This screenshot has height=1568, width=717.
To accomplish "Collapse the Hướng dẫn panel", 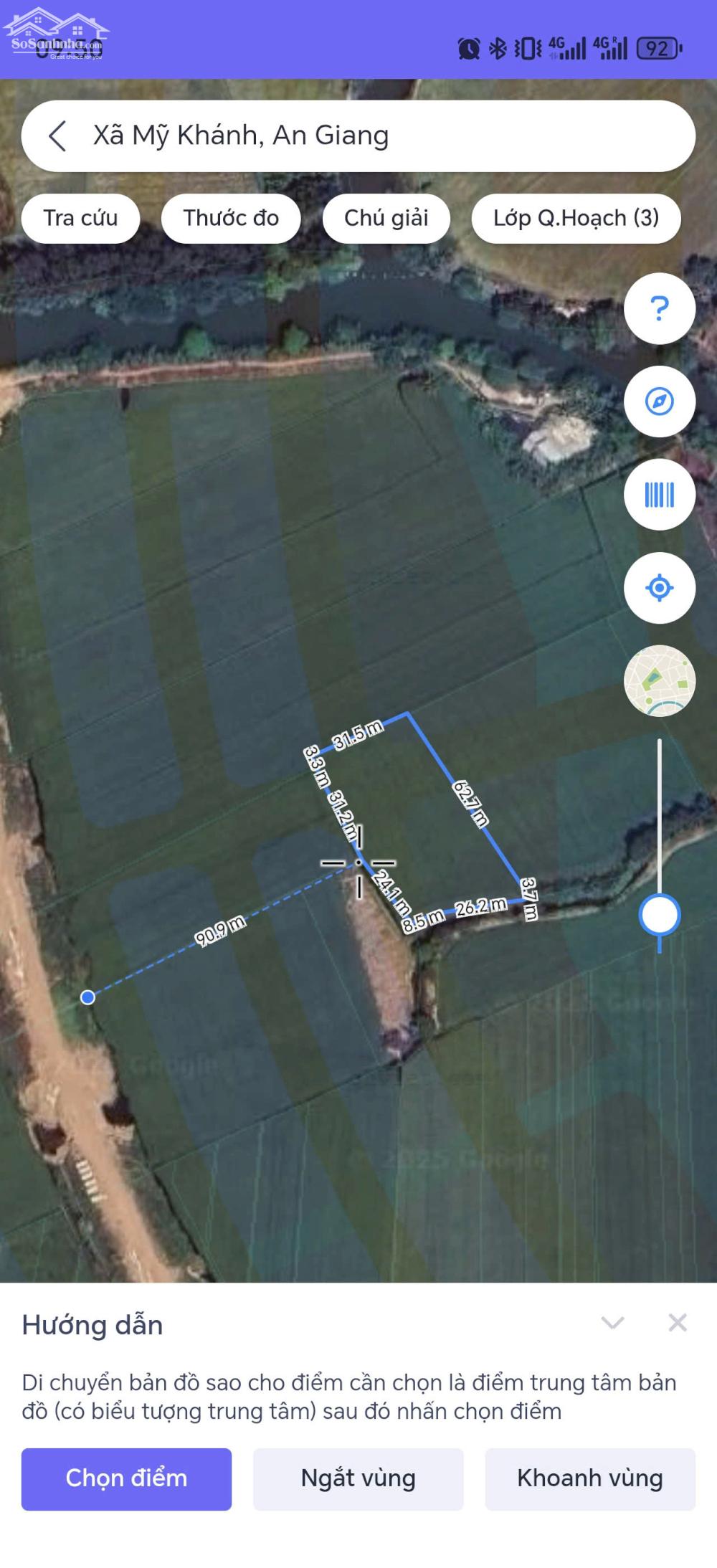I will (x=612, y=1323).
